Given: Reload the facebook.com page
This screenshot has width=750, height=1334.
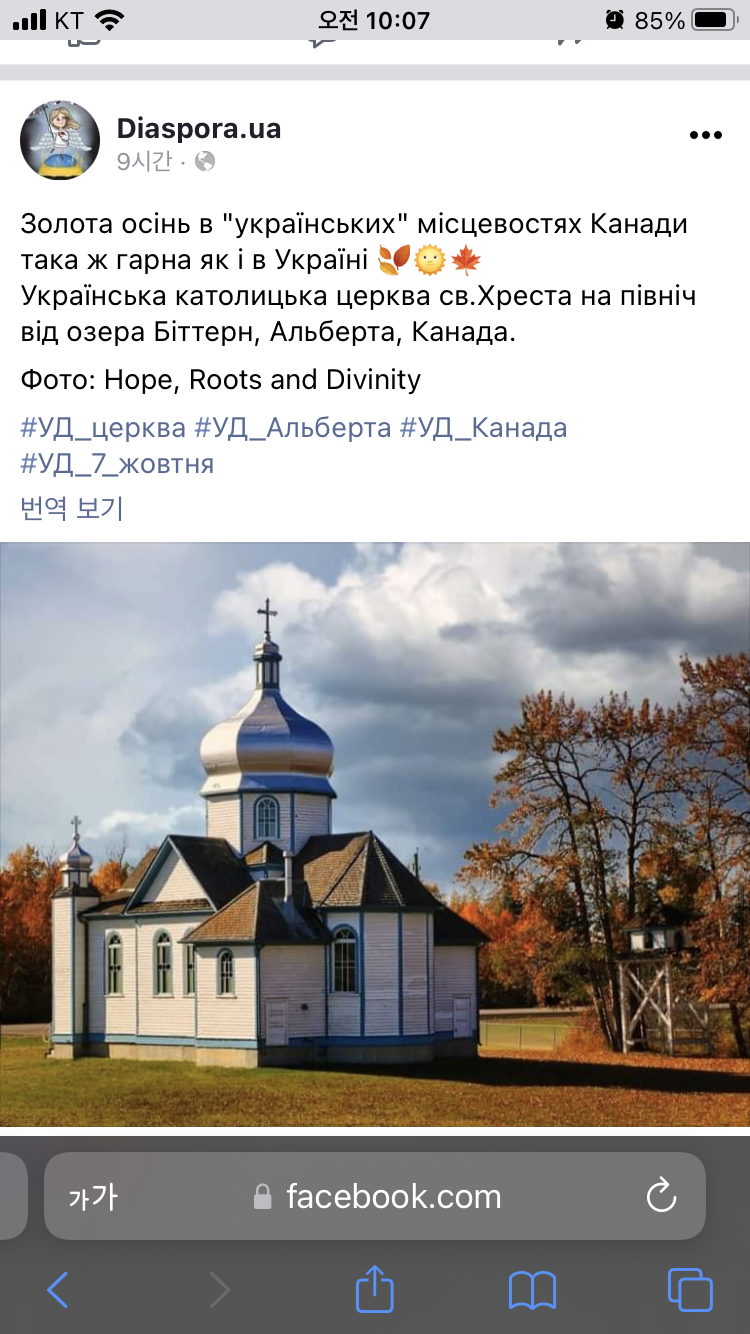Looking at the screenshot, I should pos(661,1196).
